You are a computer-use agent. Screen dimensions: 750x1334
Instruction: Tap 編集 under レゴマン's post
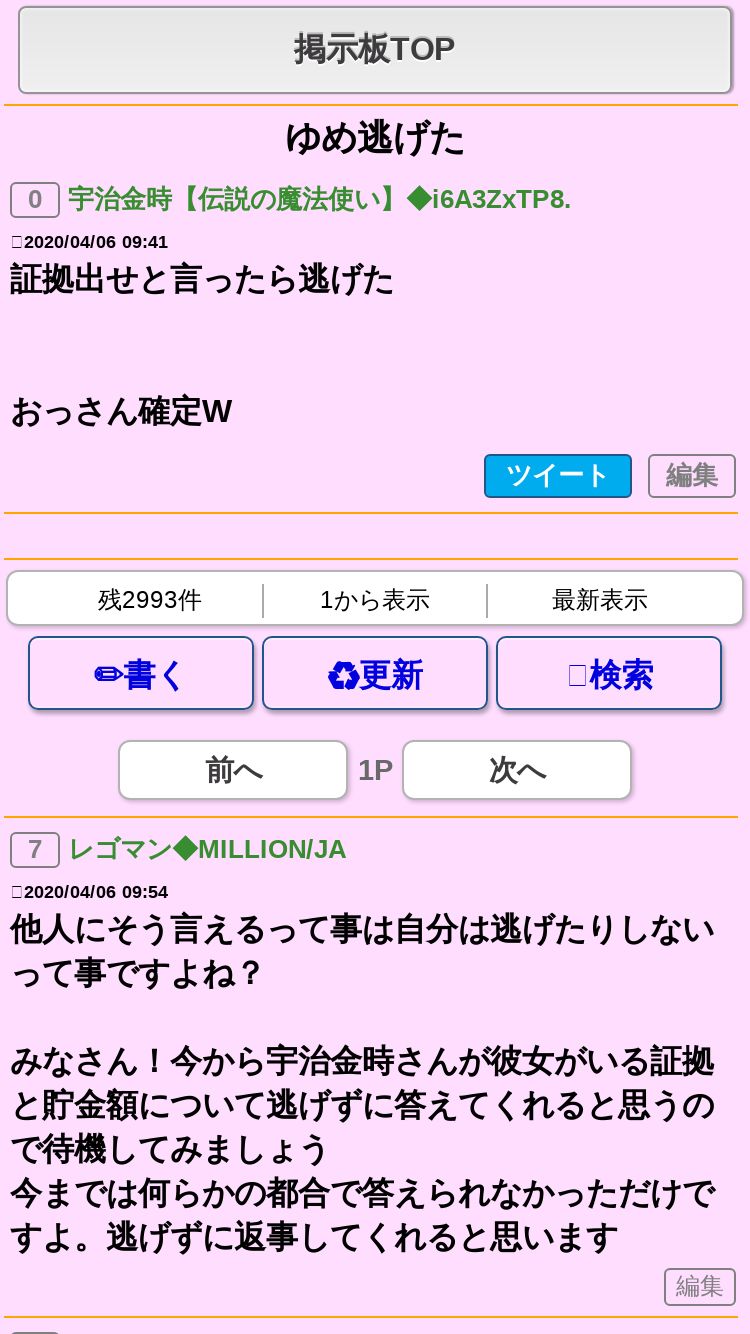click(700, 1287)
